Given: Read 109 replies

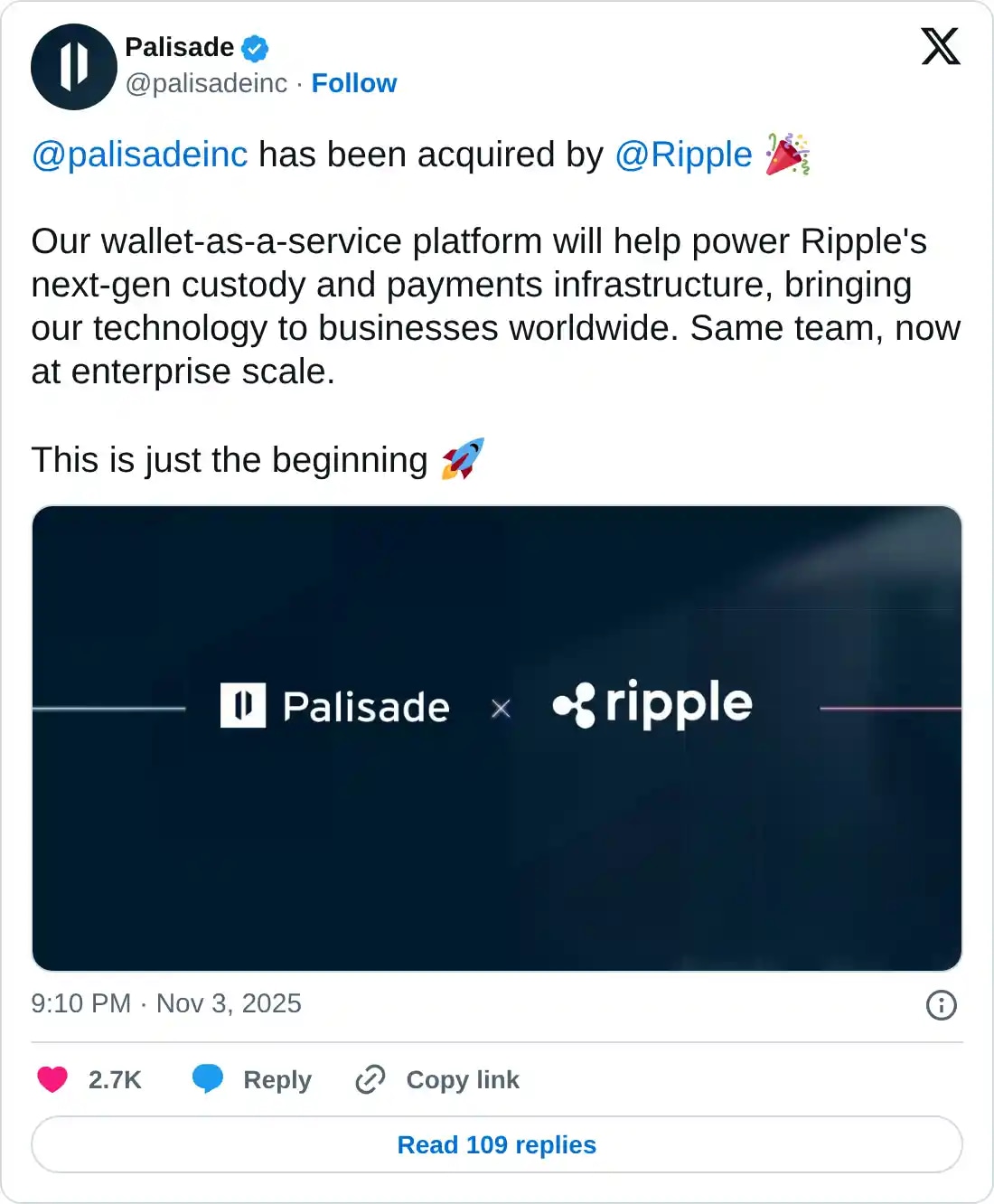Looking at the screenshot, I should (x=497, y=1144).
